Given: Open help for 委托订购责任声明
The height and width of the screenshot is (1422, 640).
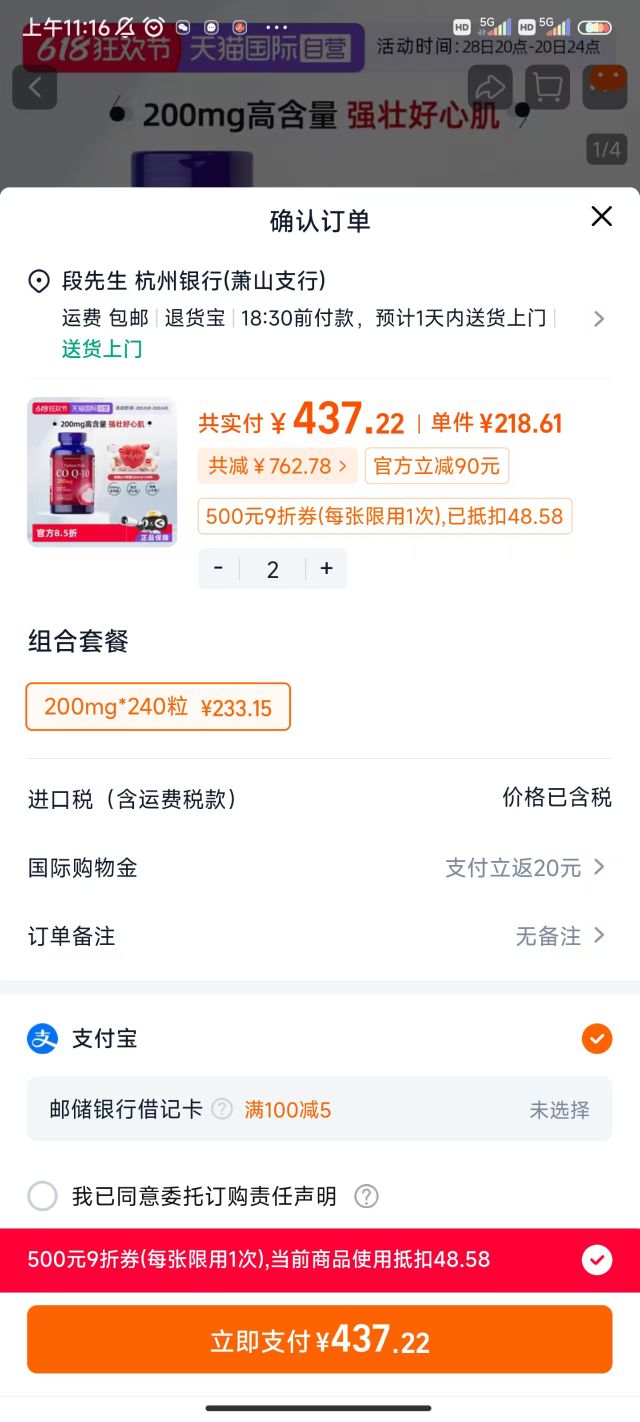Looking at the screenshot, I should coord(367,1196).
